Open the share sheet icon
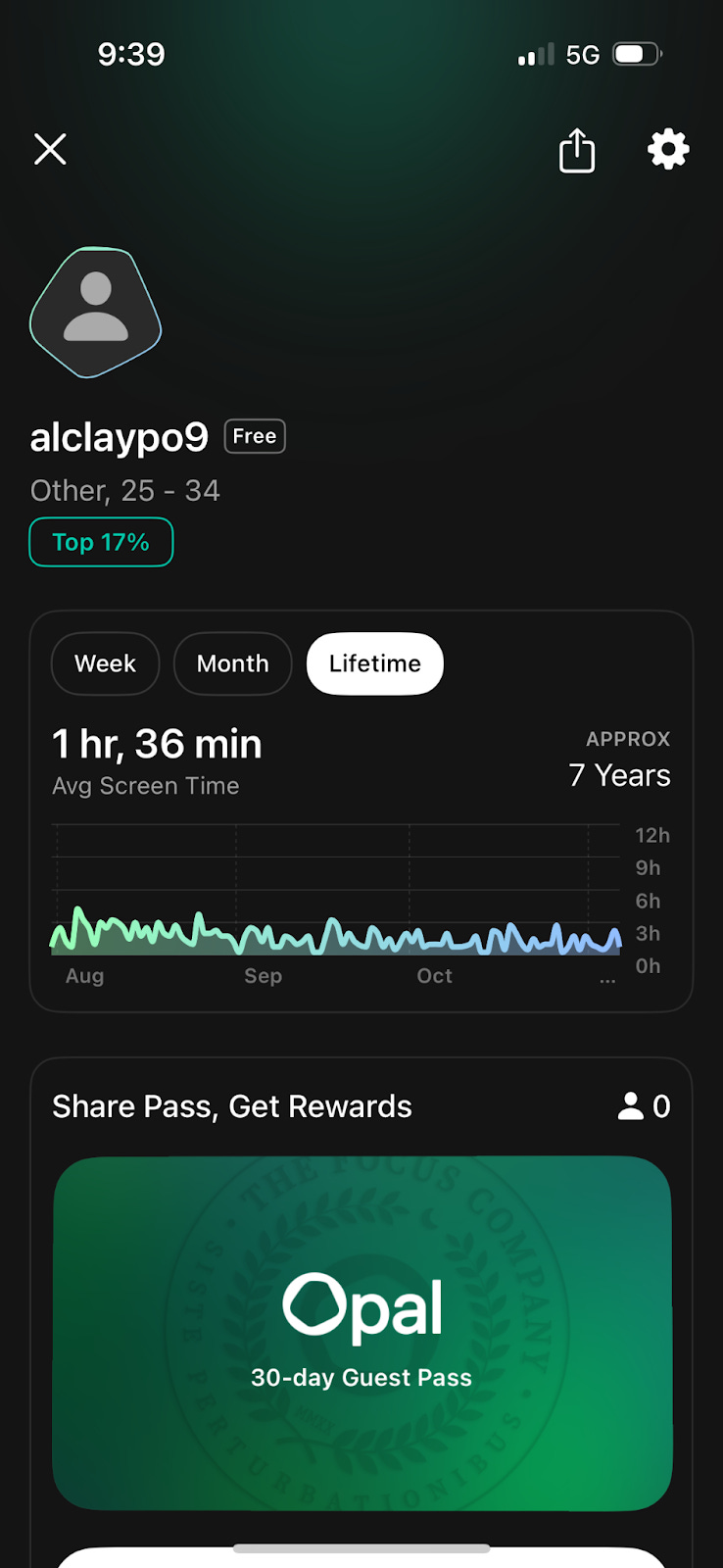723x1568 pixels. pos(577,151)
